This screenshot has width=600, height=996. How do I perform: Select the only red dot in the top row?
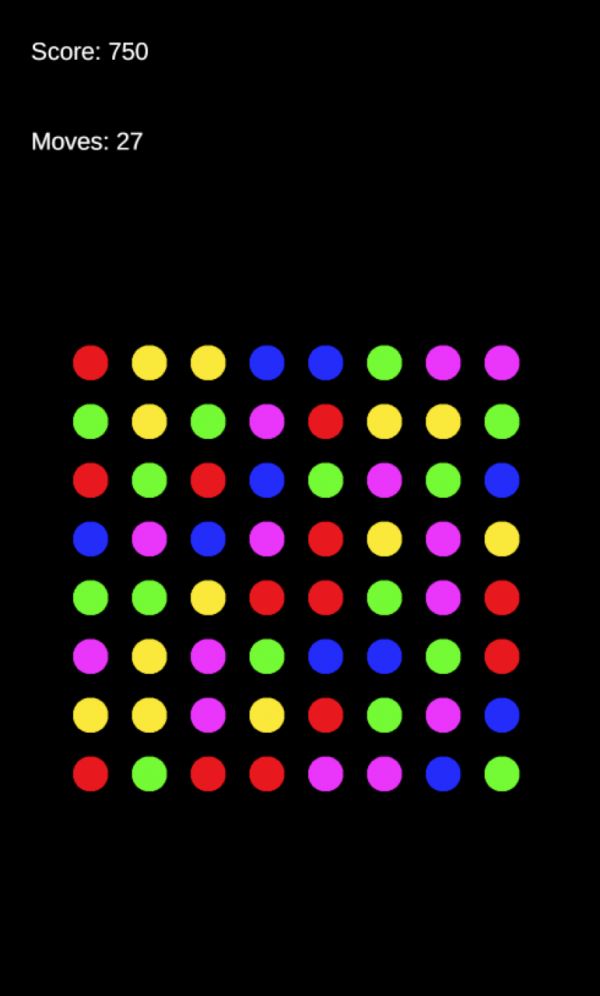click(90, 363)
